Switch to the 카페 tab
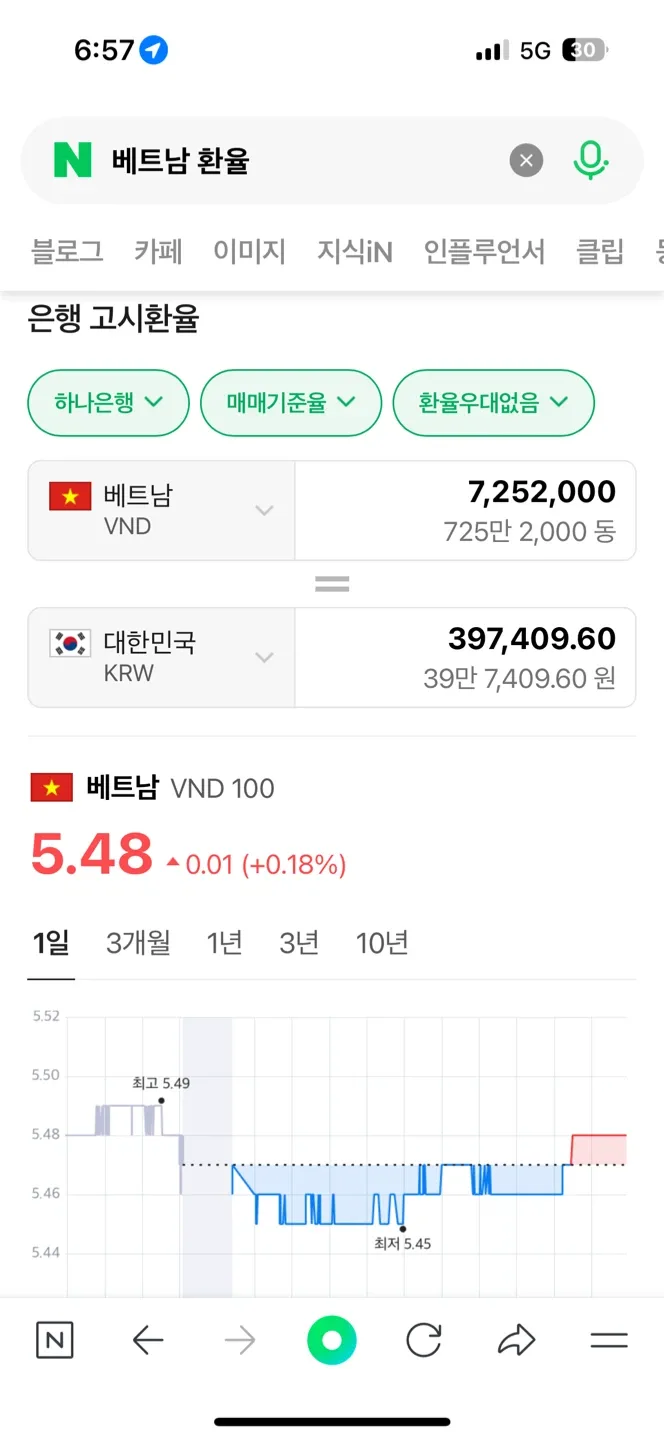The height and width of the screenshot is (1440, 664). (158, 251)
